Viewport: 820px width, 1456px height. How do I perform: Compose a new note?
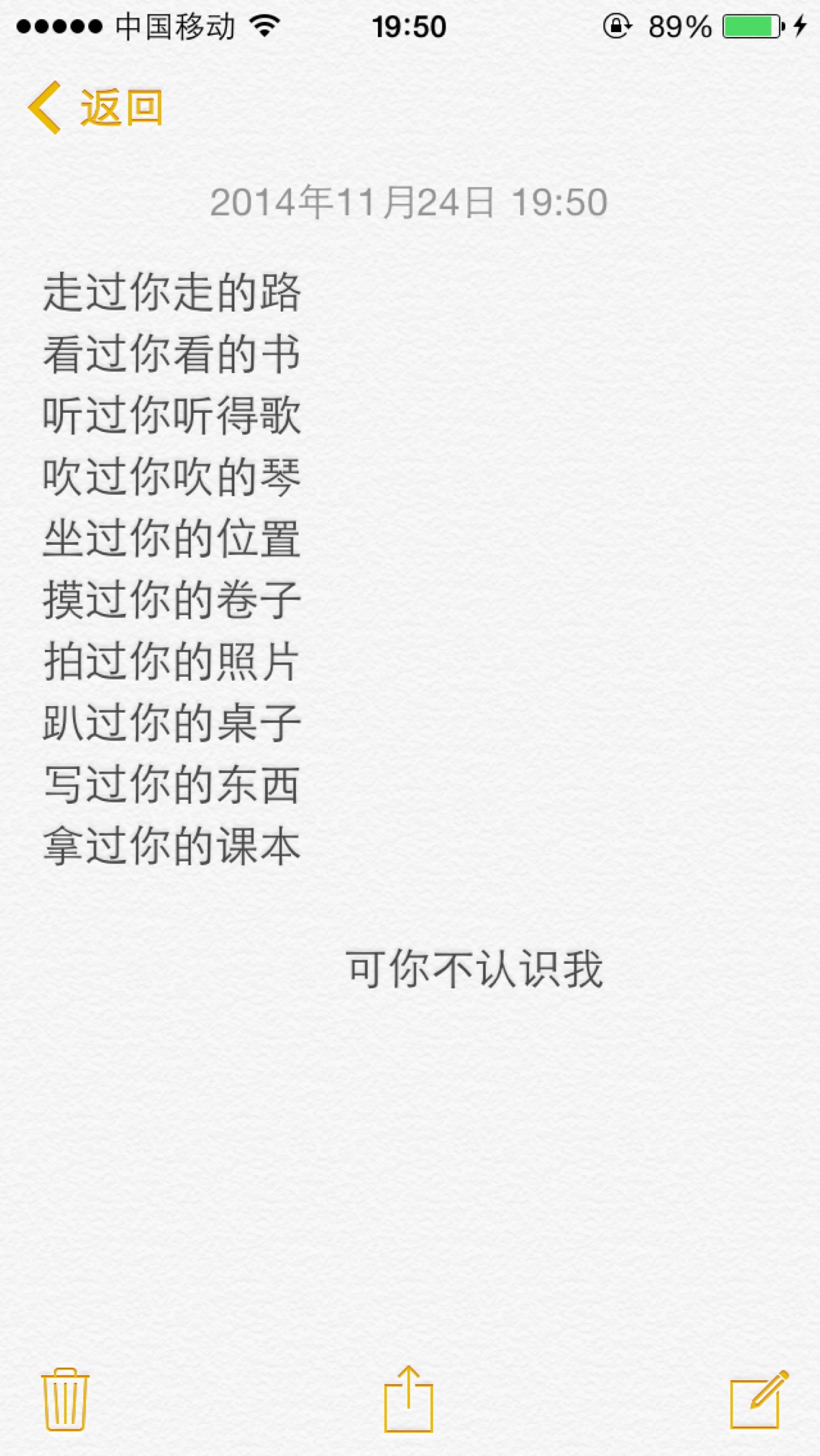[758, 1399]
